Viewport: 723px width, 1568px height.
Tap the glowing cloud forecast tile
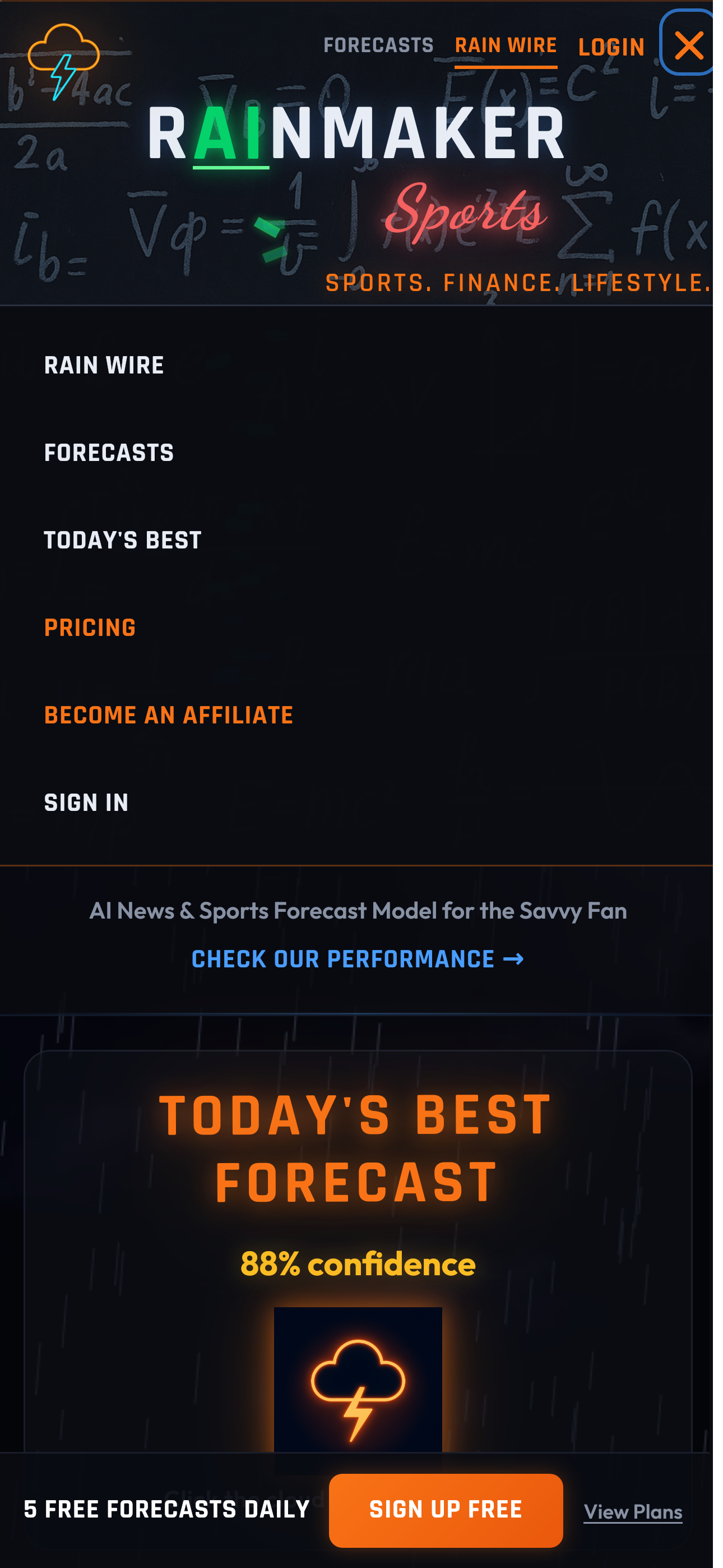click(357, 1382)
